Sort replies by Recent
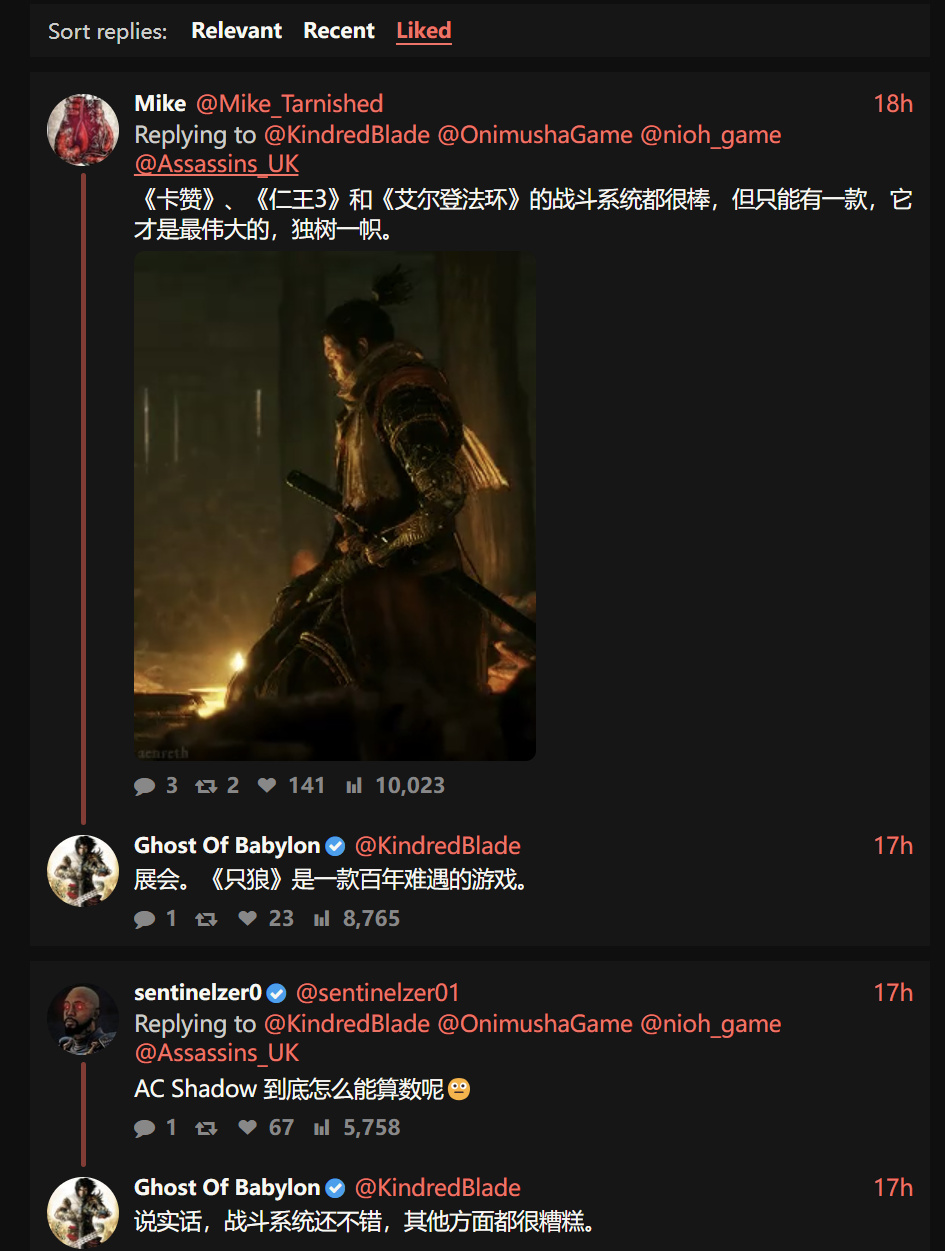Screen dimensions: 945x1251 coord(339,31)
